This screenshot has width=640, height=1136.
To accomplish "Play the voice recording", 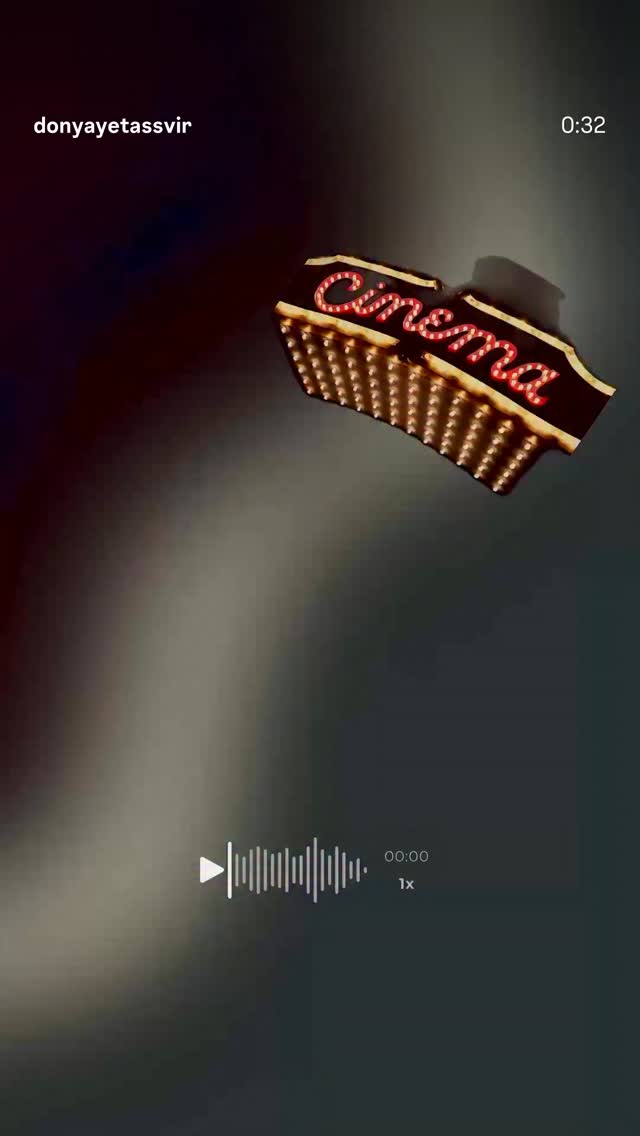I will [x=212, y=869].
